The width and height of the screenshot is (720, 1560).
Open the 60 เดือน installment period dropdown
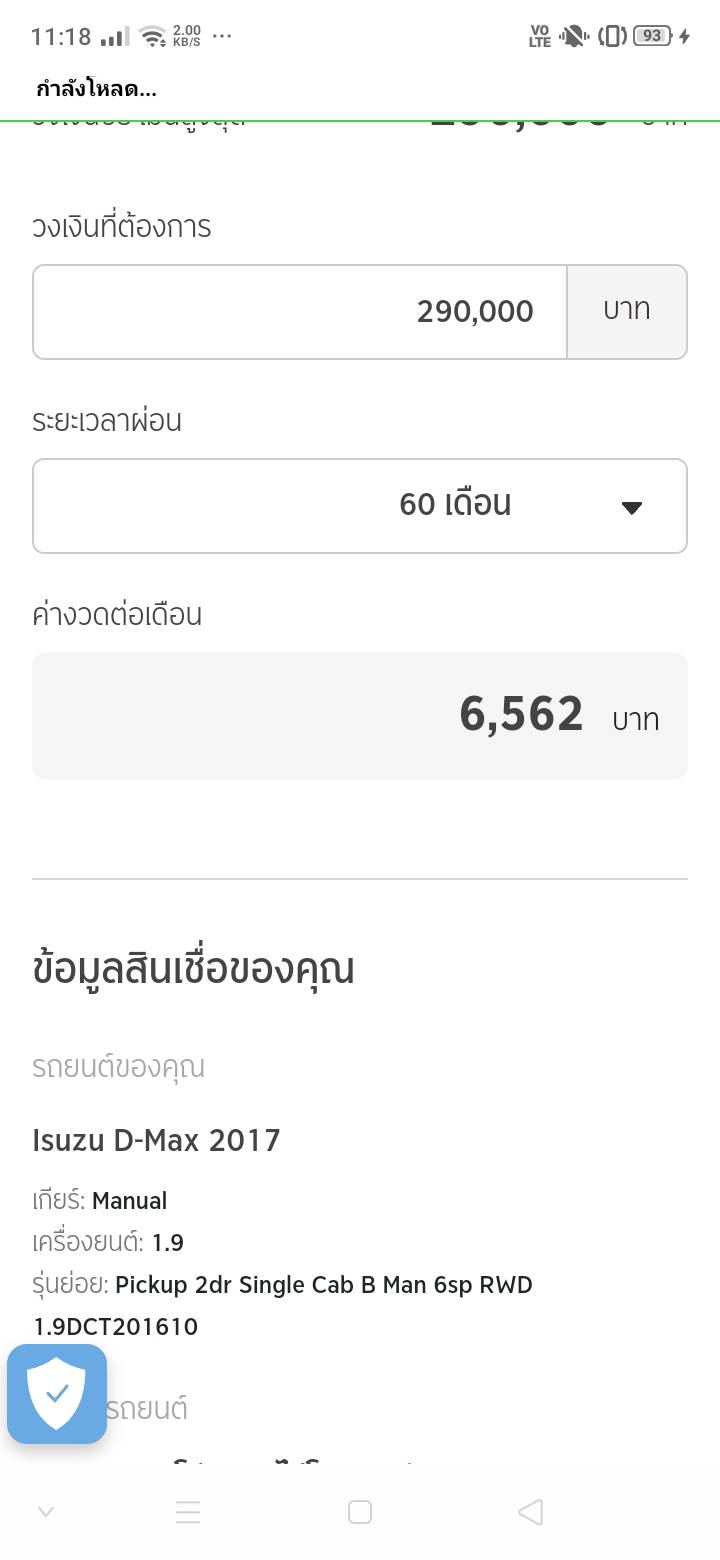coord(360,506)
